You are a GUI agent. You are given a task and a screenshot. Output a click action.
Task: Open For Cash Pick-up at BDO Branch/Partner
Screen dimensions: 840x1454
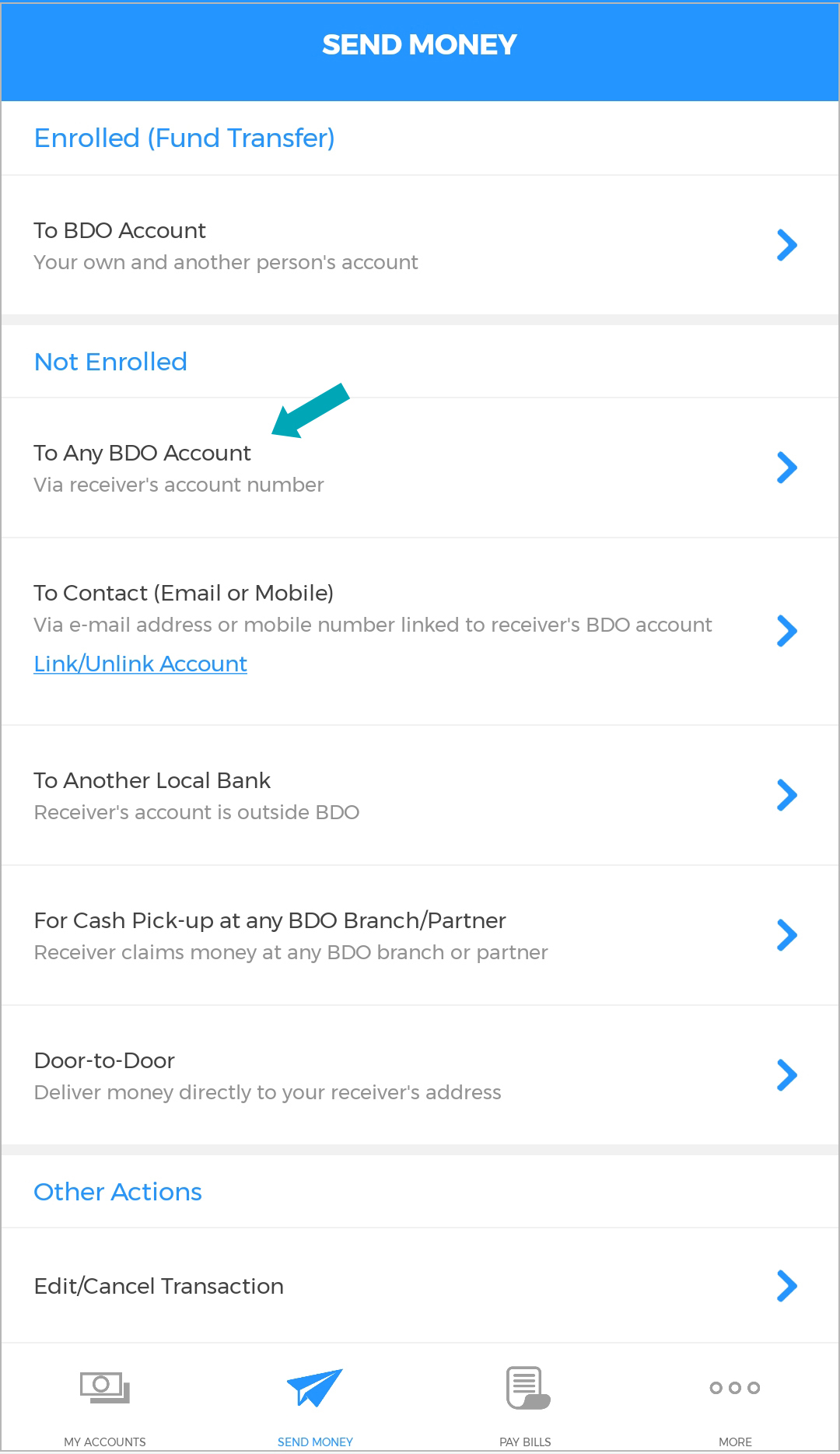click(x=420, y=935)
